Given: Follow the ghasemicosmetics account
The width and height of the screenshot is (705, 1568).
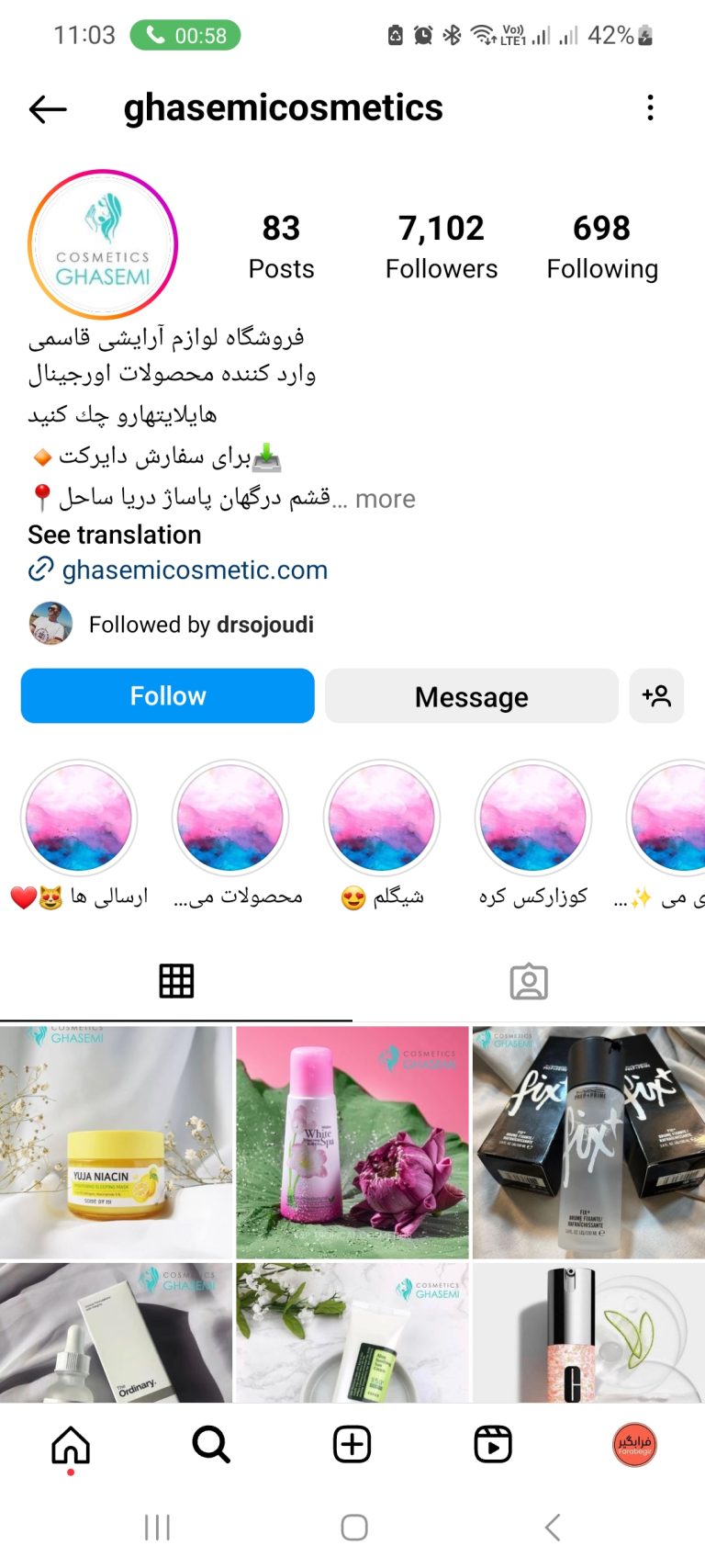Looking at the screenshot, I should [167, 696].
